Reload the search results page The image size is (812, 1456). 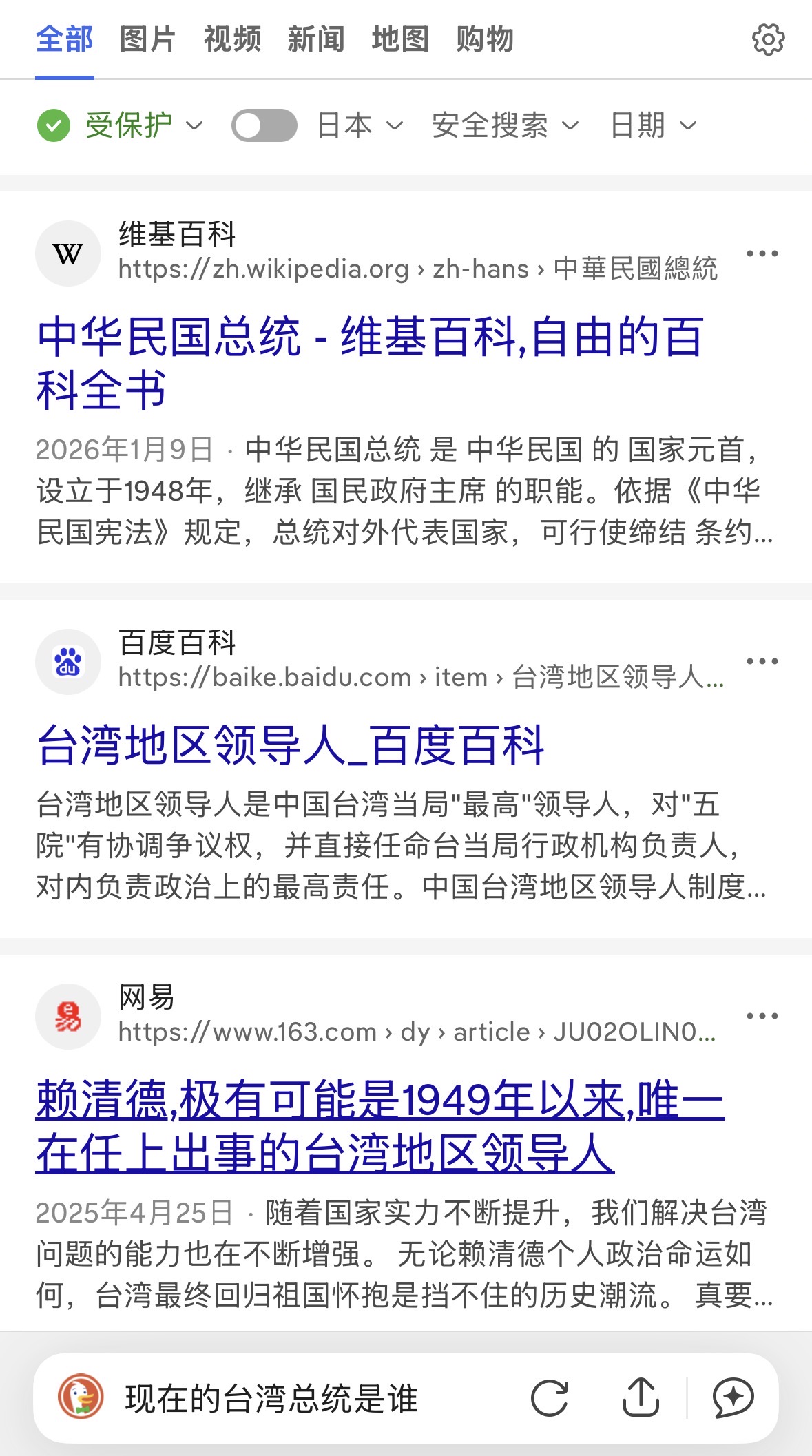coord(549,1398)
